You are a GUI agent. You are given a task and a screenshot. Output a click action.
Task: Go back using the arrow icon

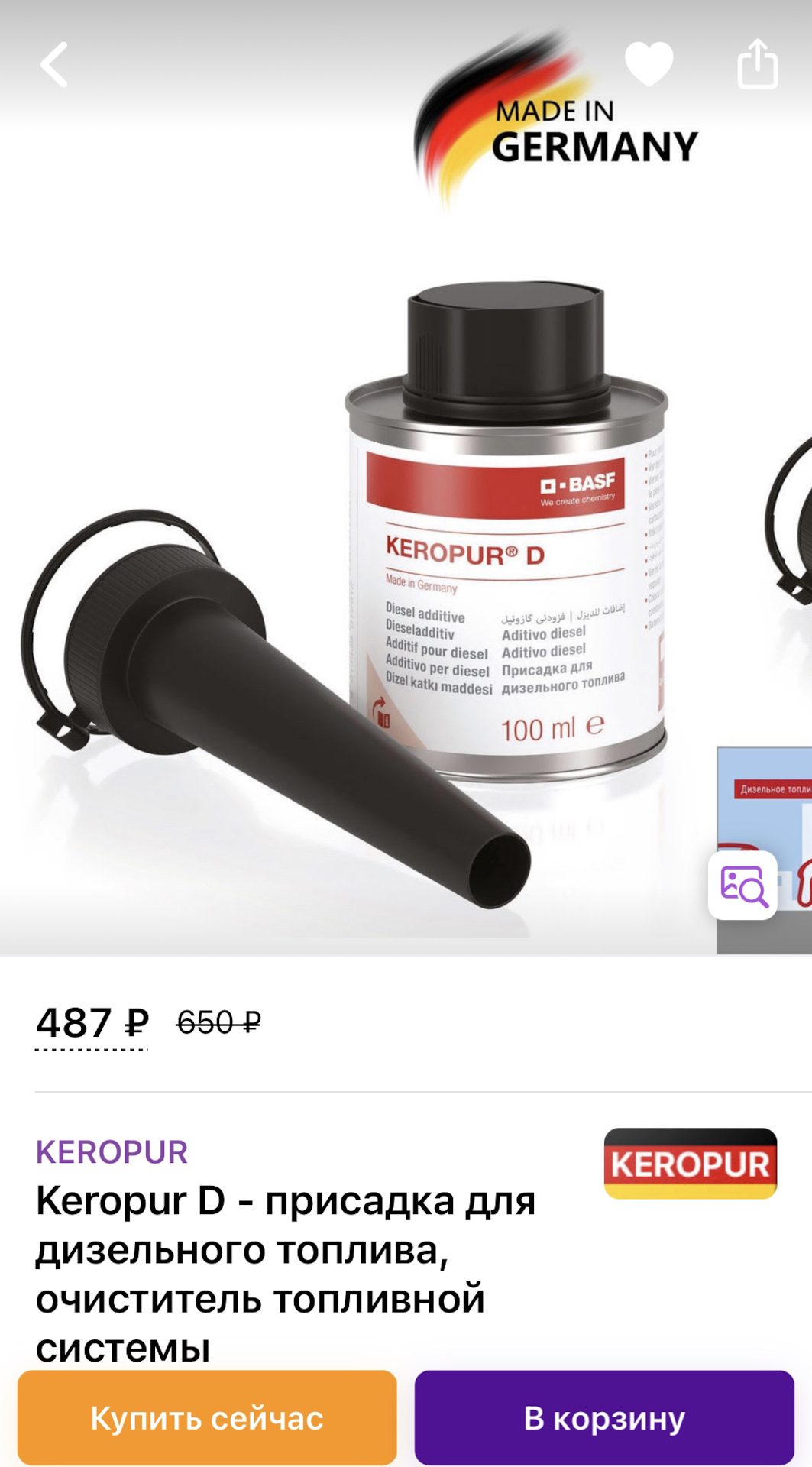[x=54, y=65]
